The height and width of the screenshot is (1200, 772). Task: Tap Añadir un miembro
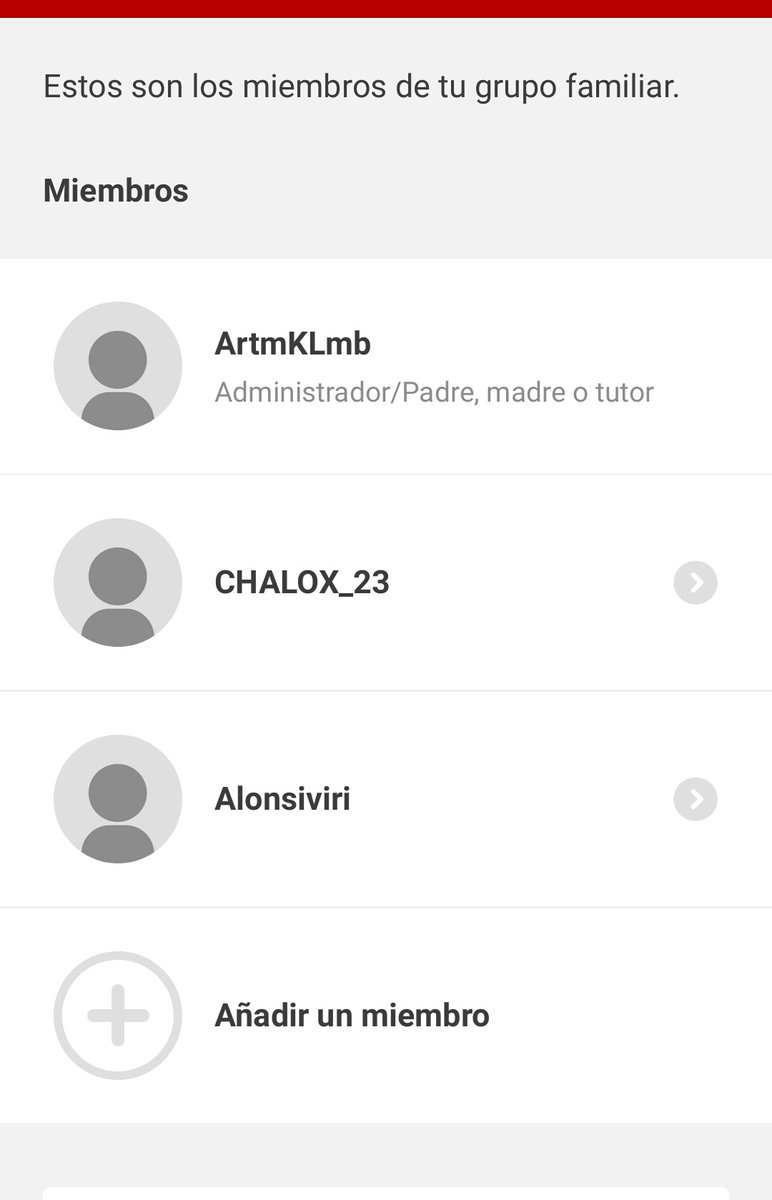(x=350, y=1015)
